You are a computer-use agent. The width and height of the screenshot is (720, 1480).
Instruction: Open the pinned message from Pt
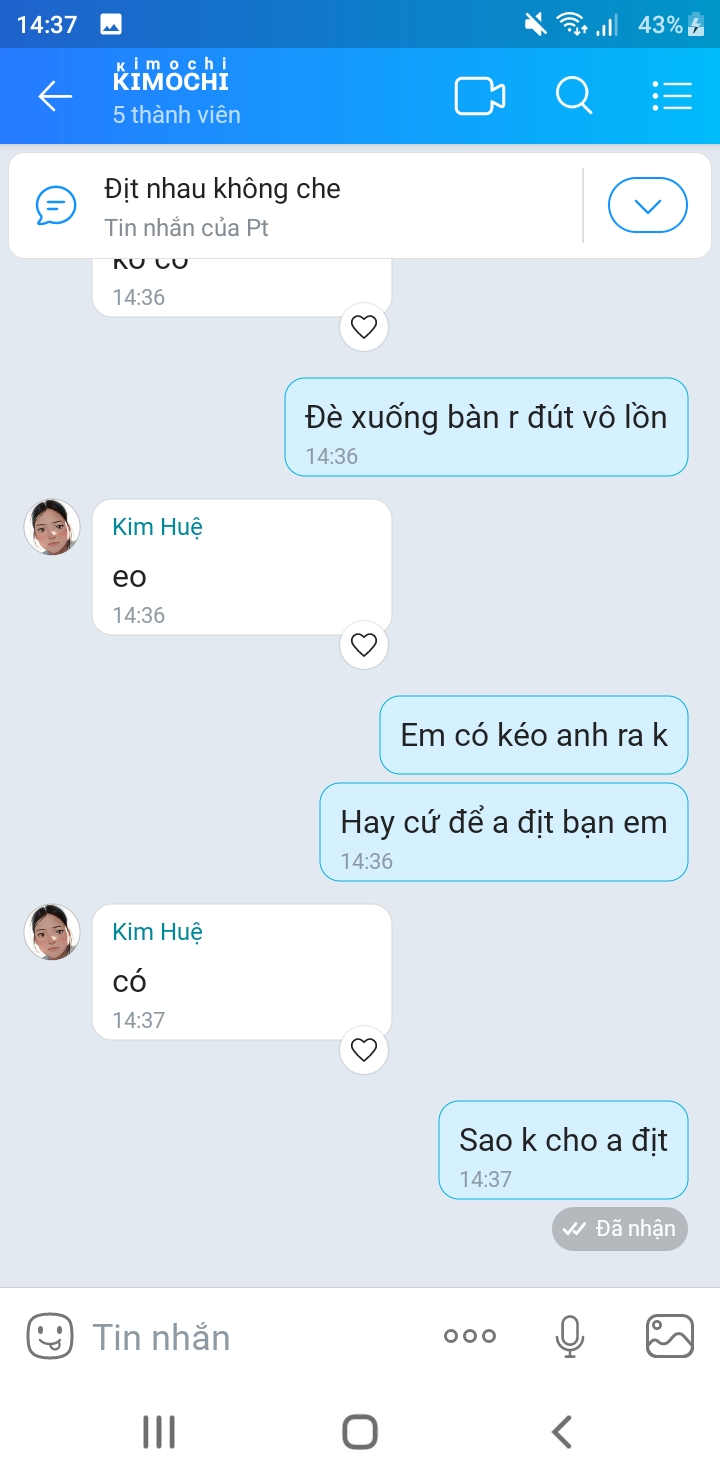300,206
